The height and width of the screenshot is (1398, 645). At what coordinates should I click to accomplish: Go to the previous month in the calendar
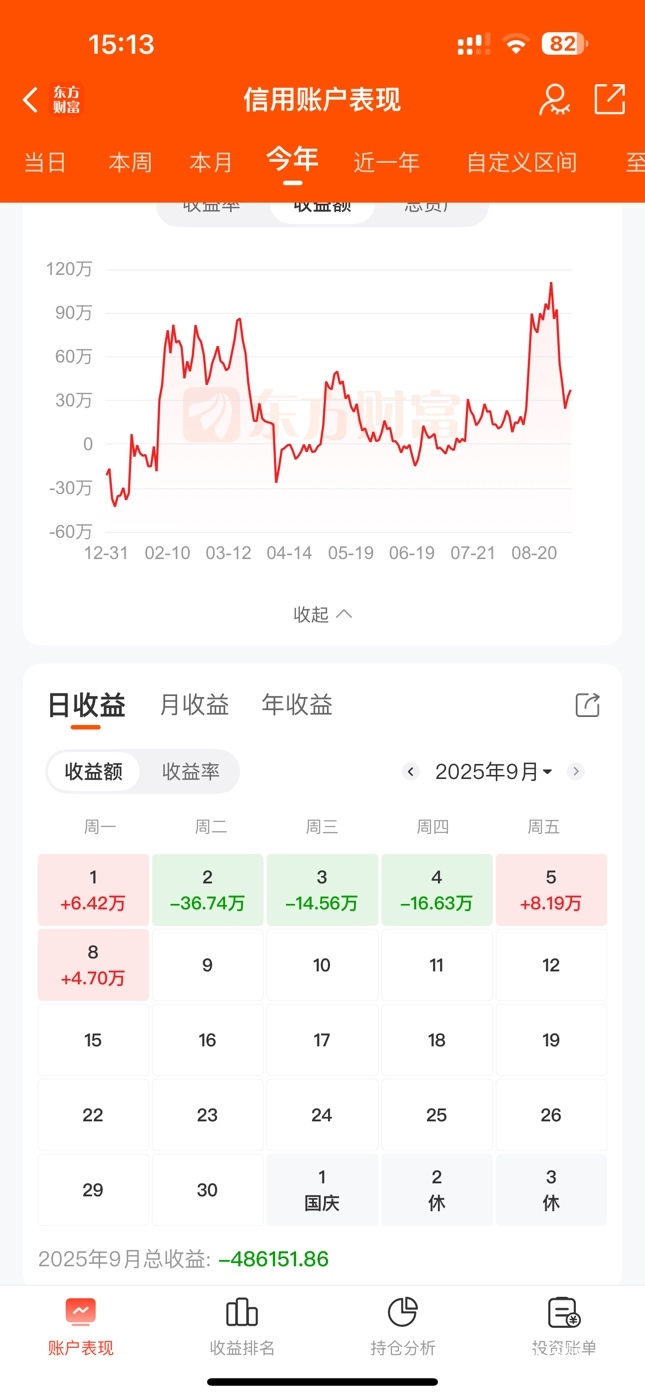pos(410,772)
